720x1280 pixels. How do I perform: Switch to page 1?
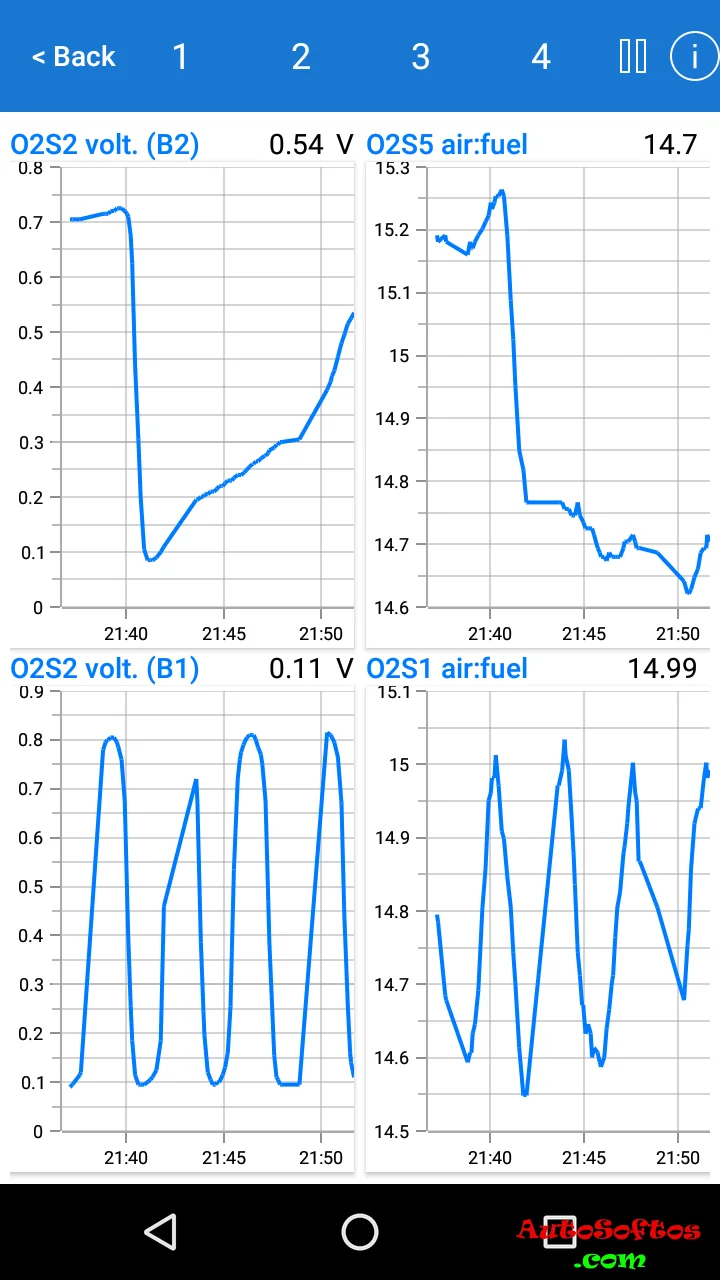(180, 57)
